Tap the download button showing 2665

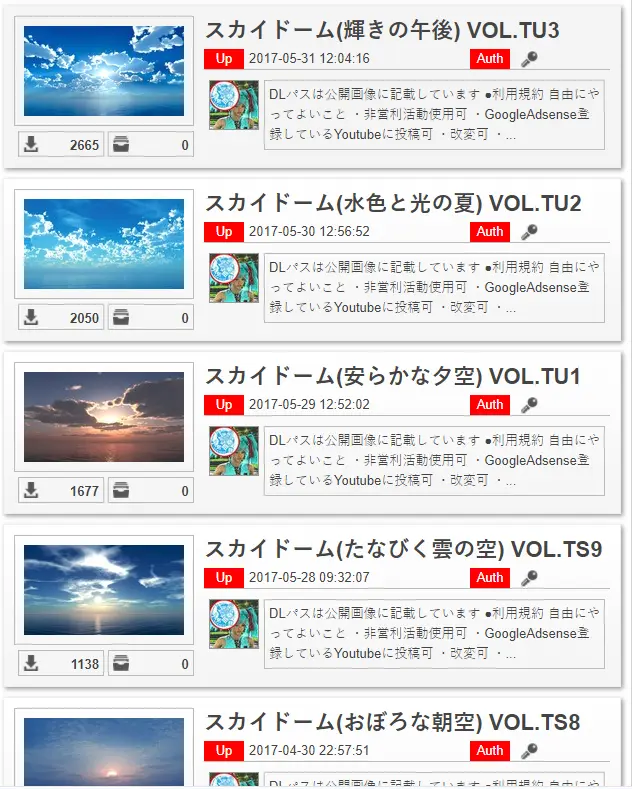[61, 145]
